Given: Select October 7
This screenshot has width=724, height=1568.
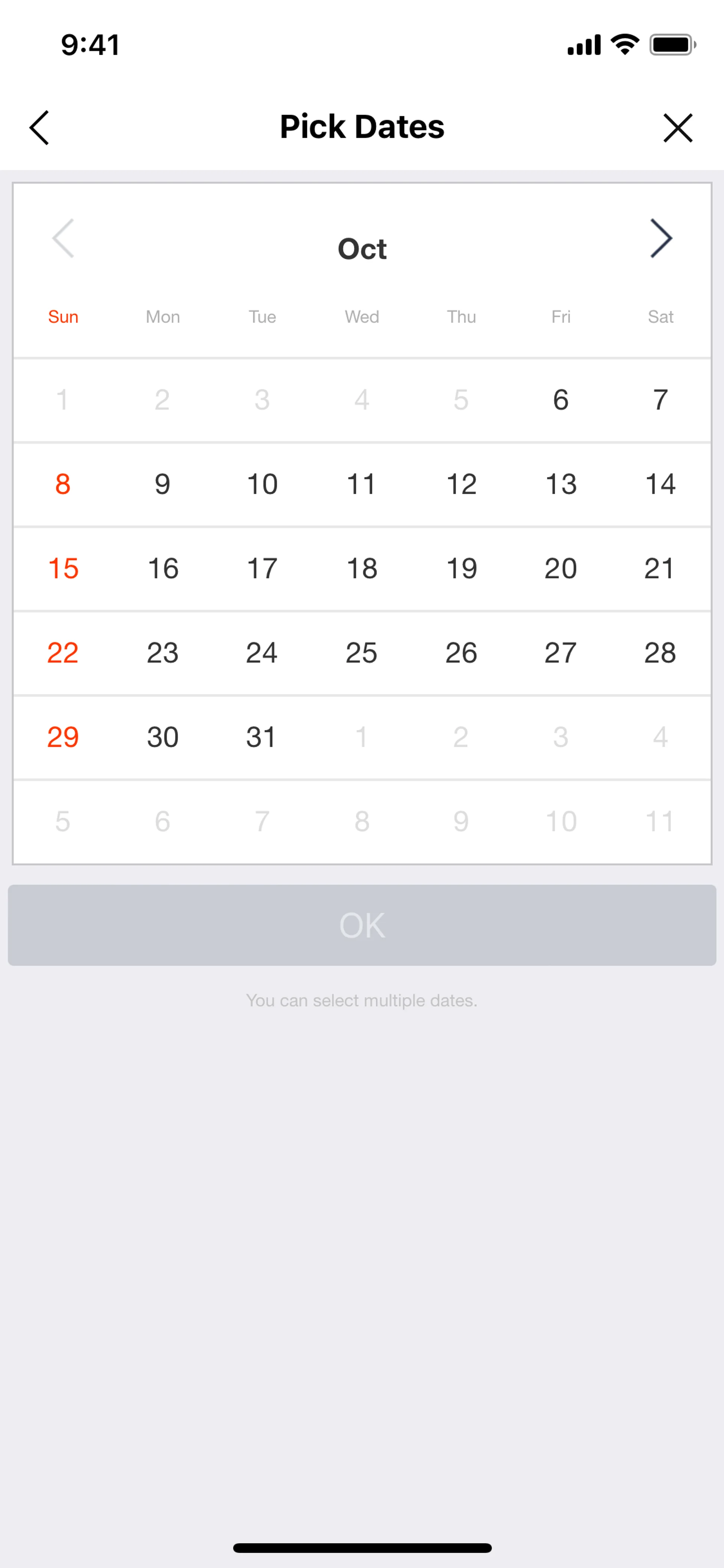Looking at the screenshot, I should (x=660, y=400).
